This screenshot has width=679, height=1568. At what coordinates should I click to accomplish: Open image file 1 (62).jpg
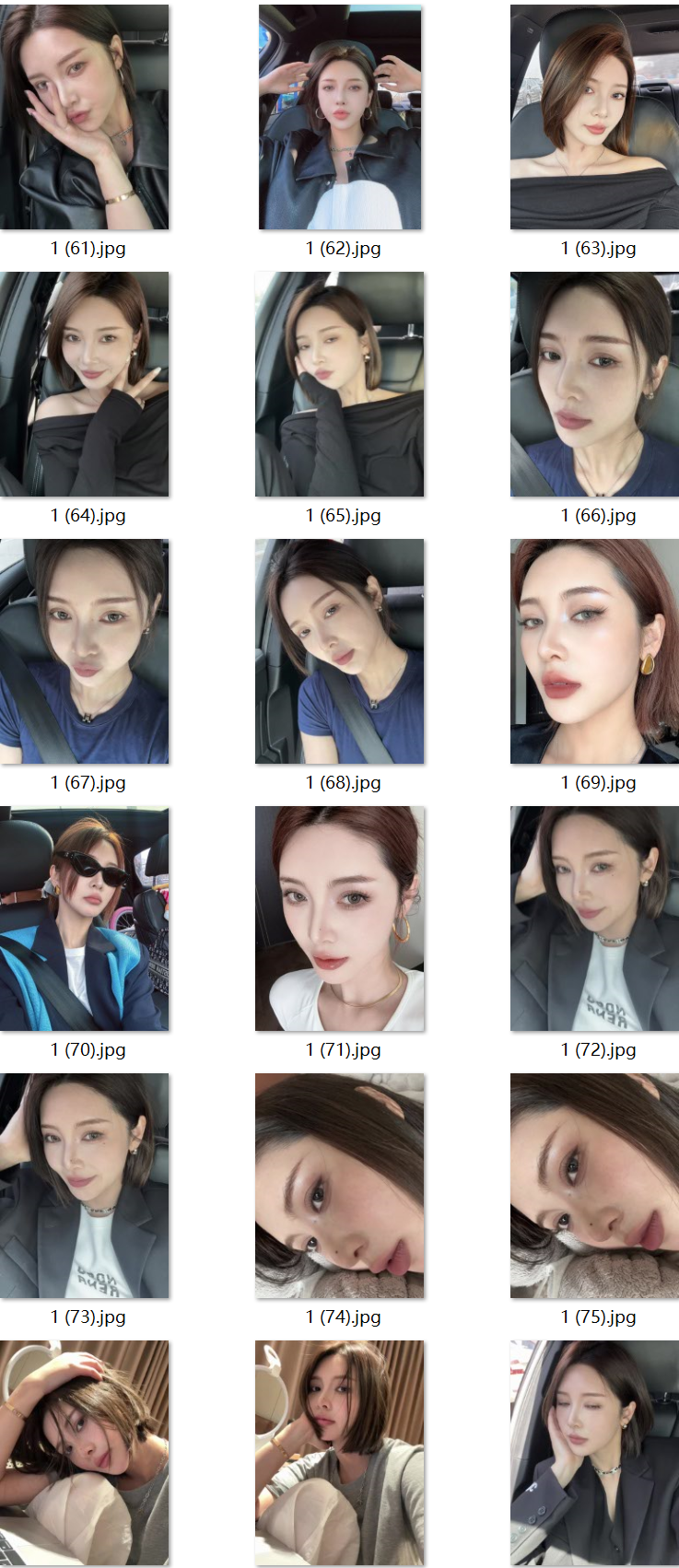[340, 117]
